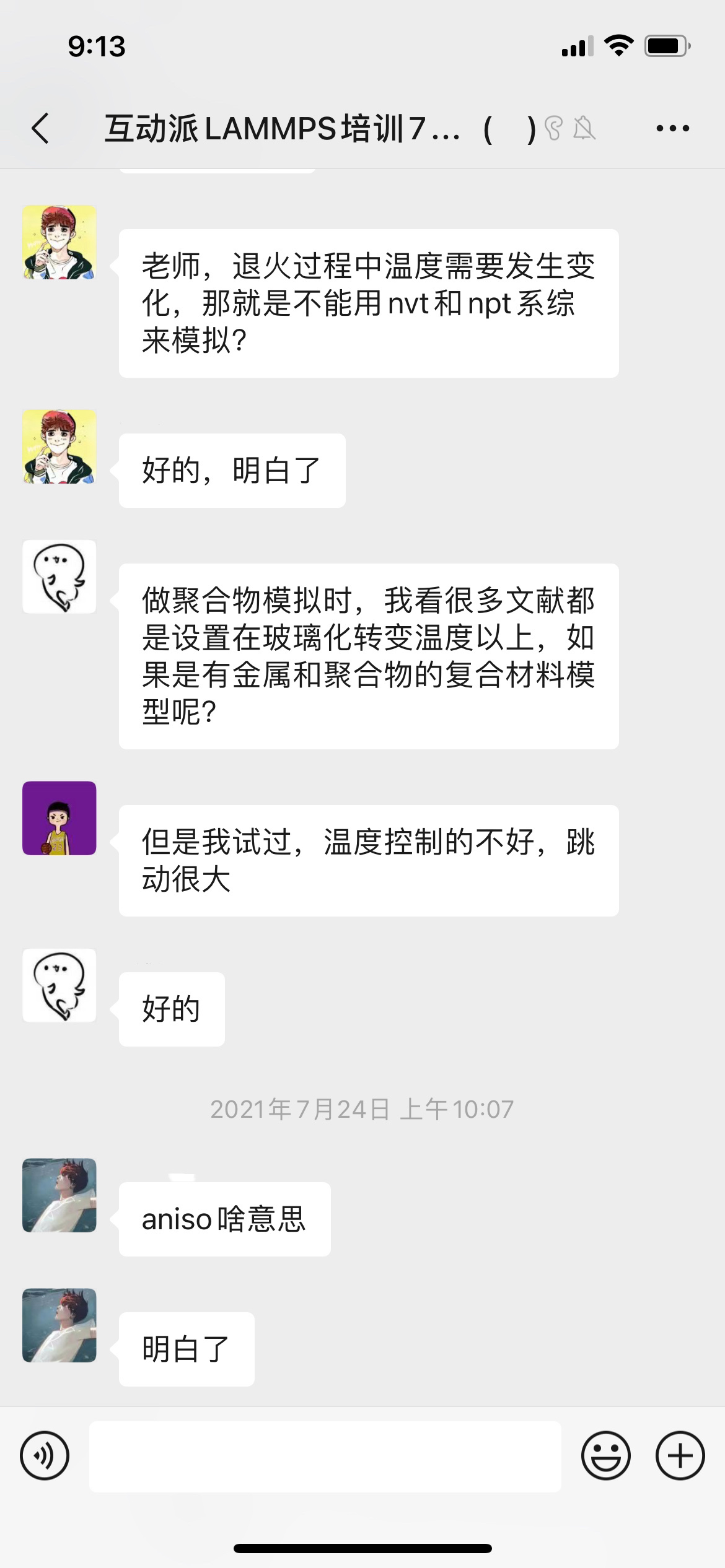Open the emoji sticker panel
This screenshot has width=725, height=1568.
[x=605, y=1456]
